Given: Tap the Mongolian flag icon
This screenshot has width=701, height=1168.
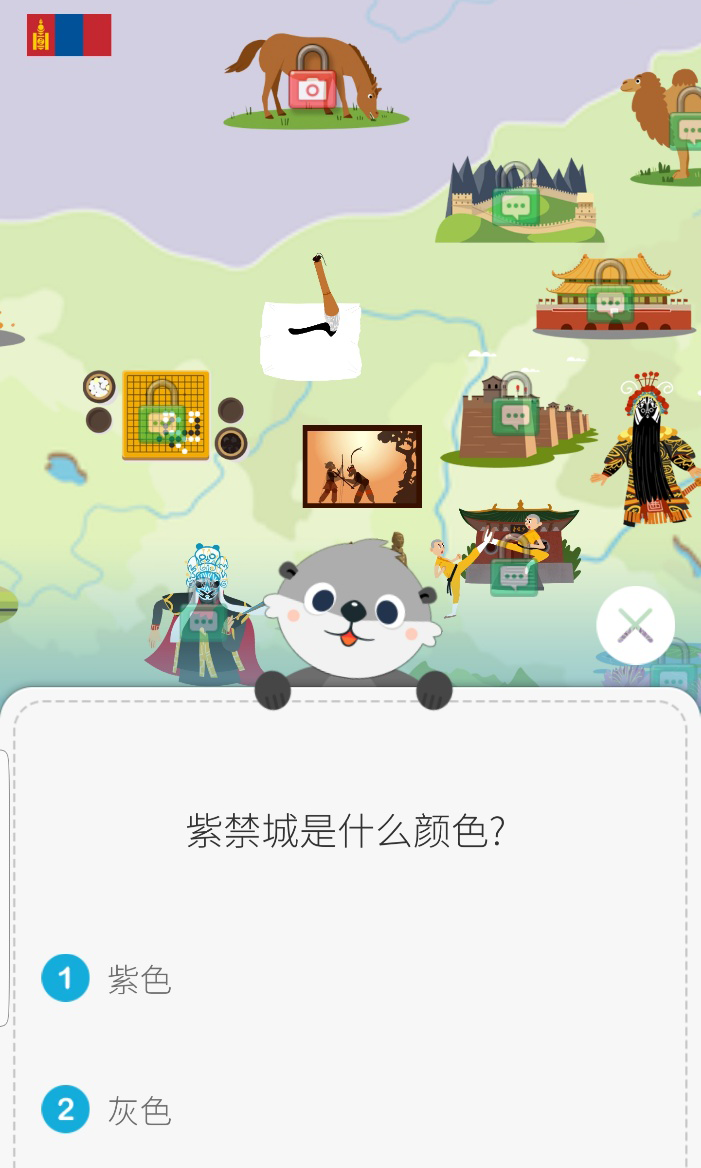Looking at the screenshot, I should pos(69,35).
